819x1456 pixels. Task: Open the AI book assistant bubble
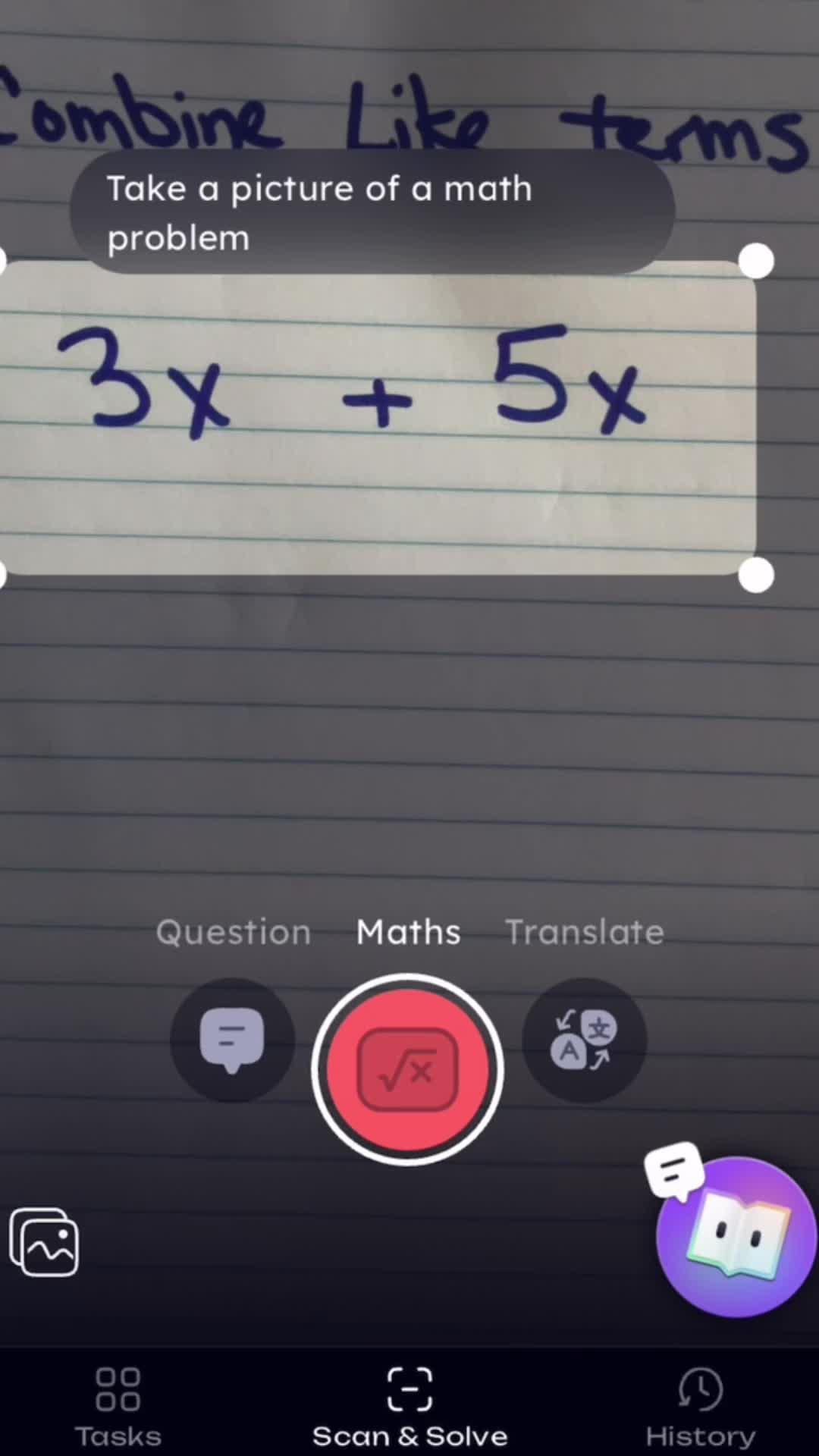736,1236
